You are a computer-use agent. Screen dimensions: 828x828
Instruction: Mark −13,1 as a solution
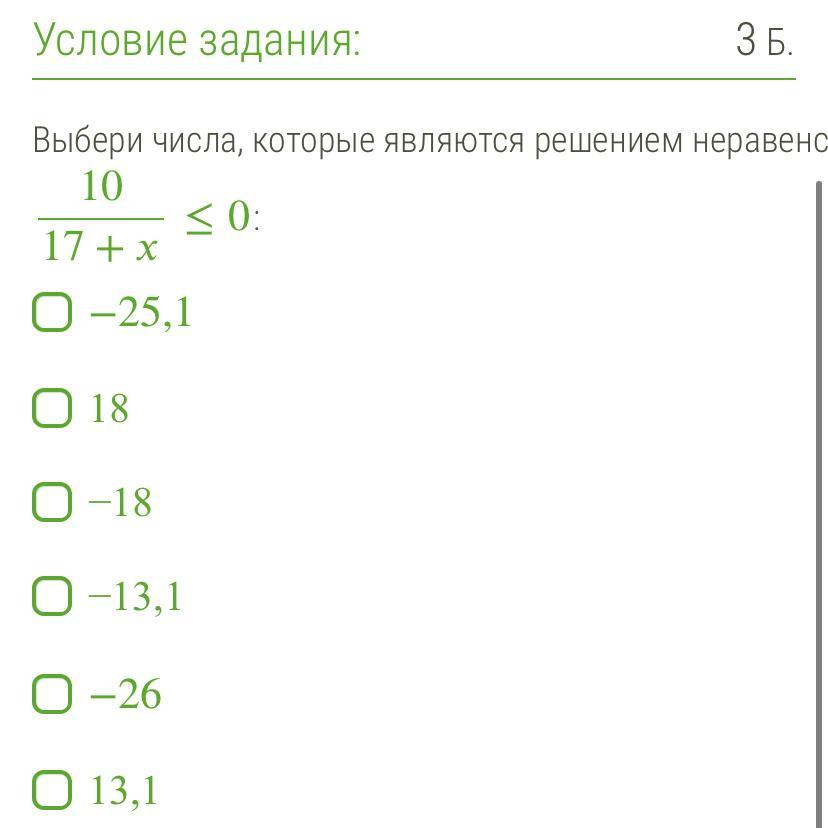coord(52,596)
